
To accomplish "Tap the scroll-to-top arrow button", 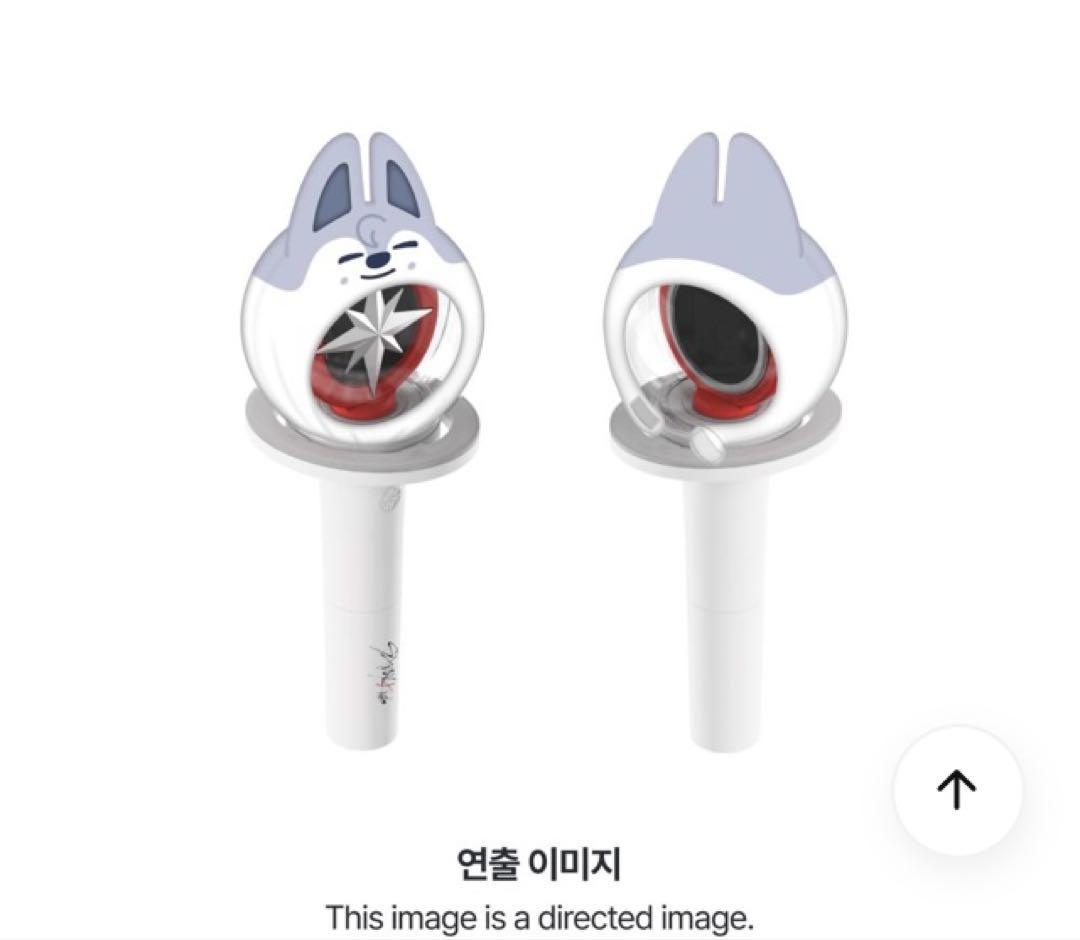I will coord(957,790).
